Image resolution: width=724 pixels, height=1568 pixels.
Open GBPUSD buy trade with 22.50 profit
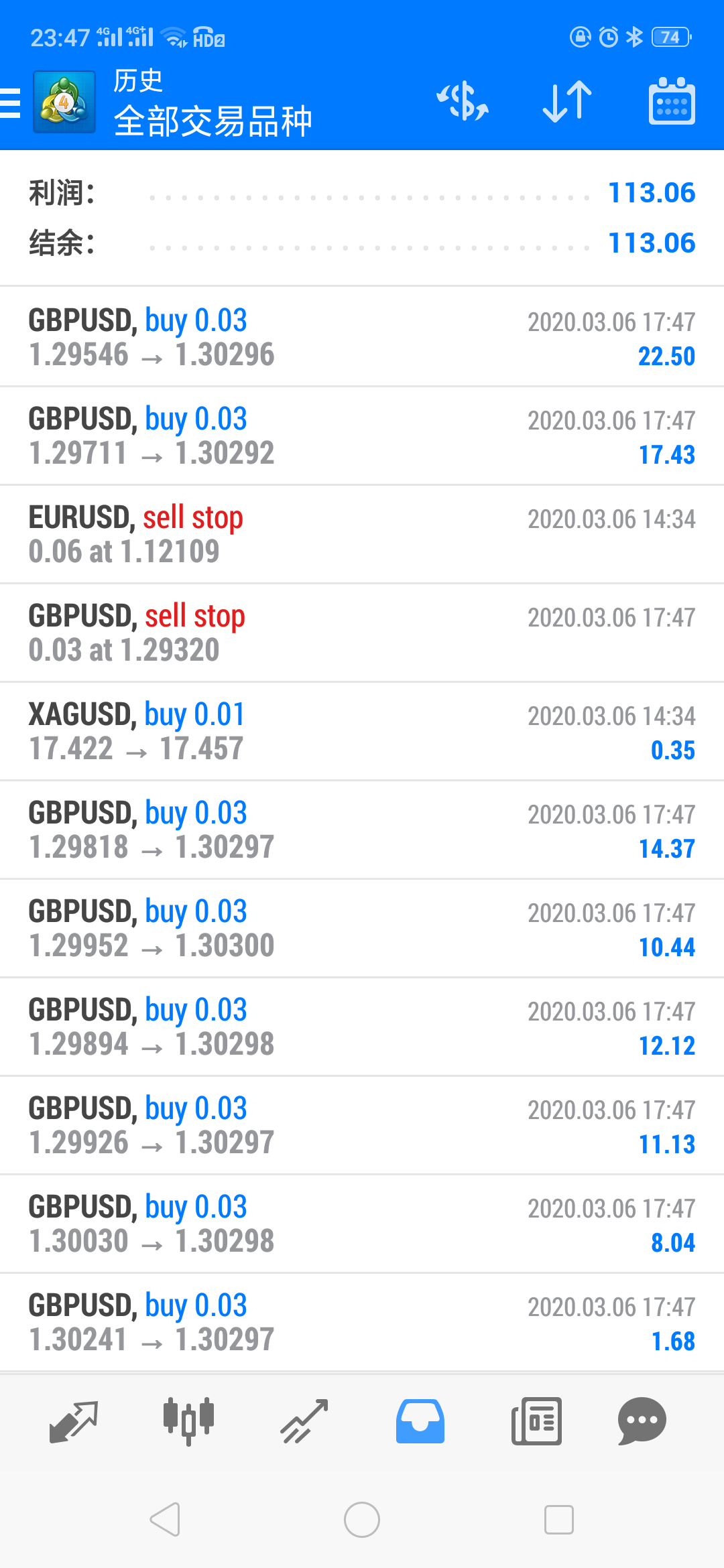pos(362,337)
